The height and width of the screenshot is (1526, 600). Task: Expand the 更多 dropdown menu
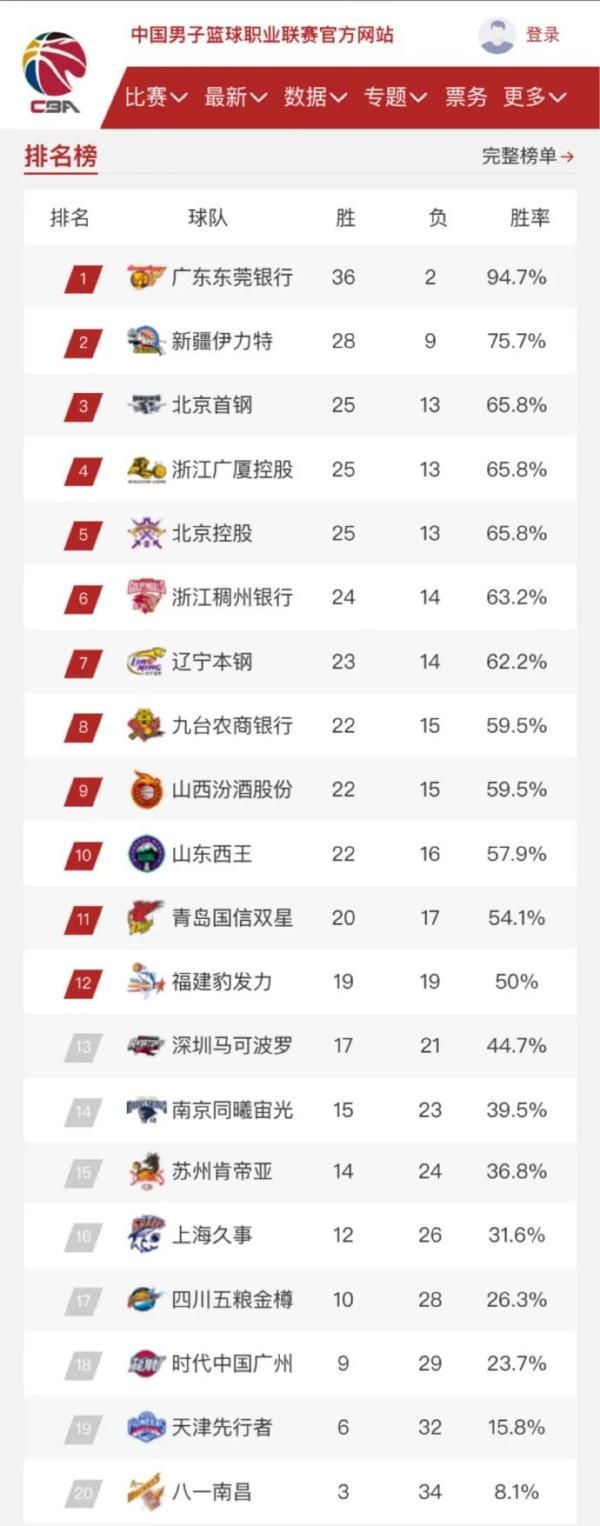[534, 97]
